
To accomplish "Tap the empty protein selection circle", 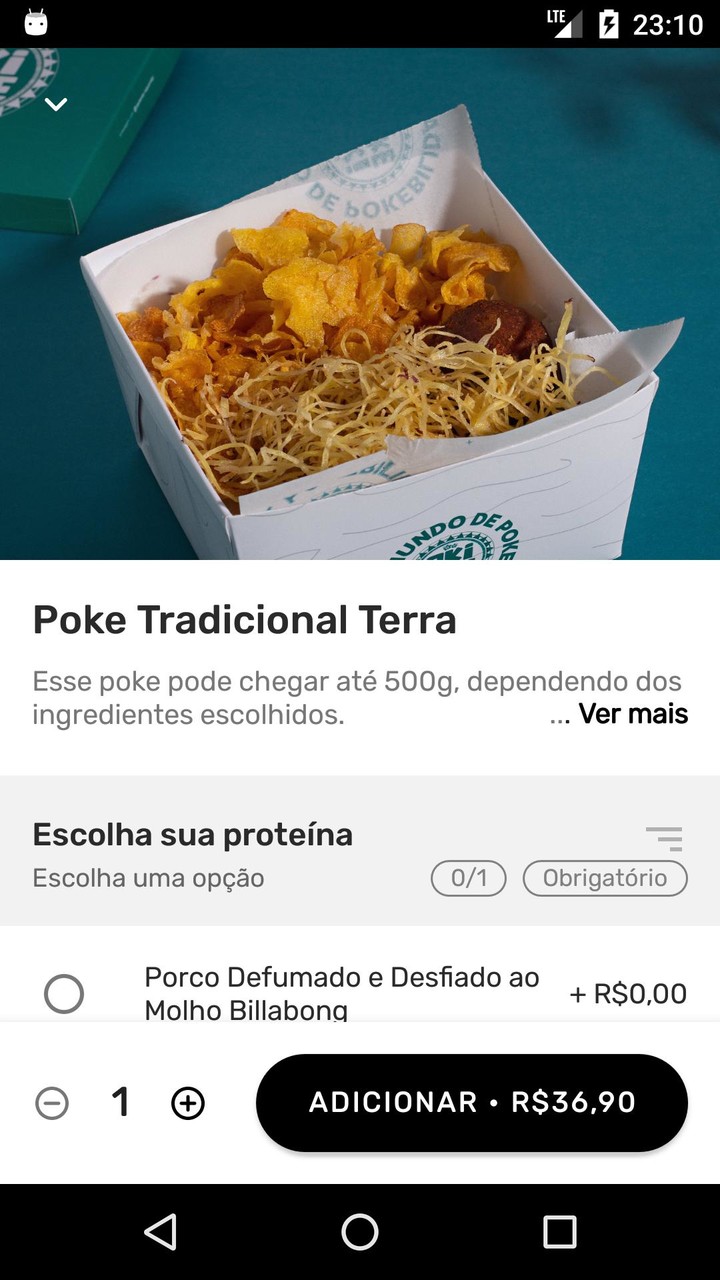I will point(64,993).
